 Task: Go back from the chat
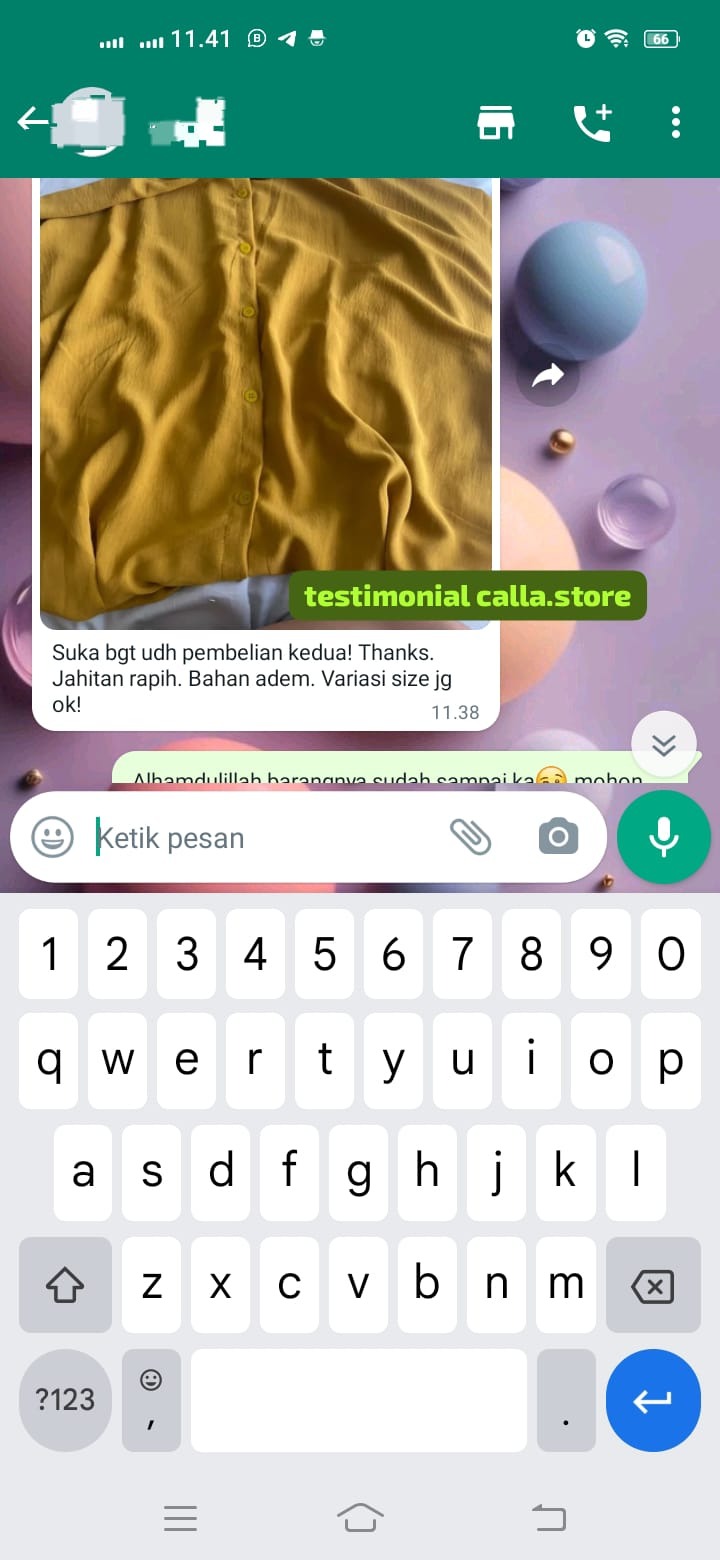tap(31, 121)
